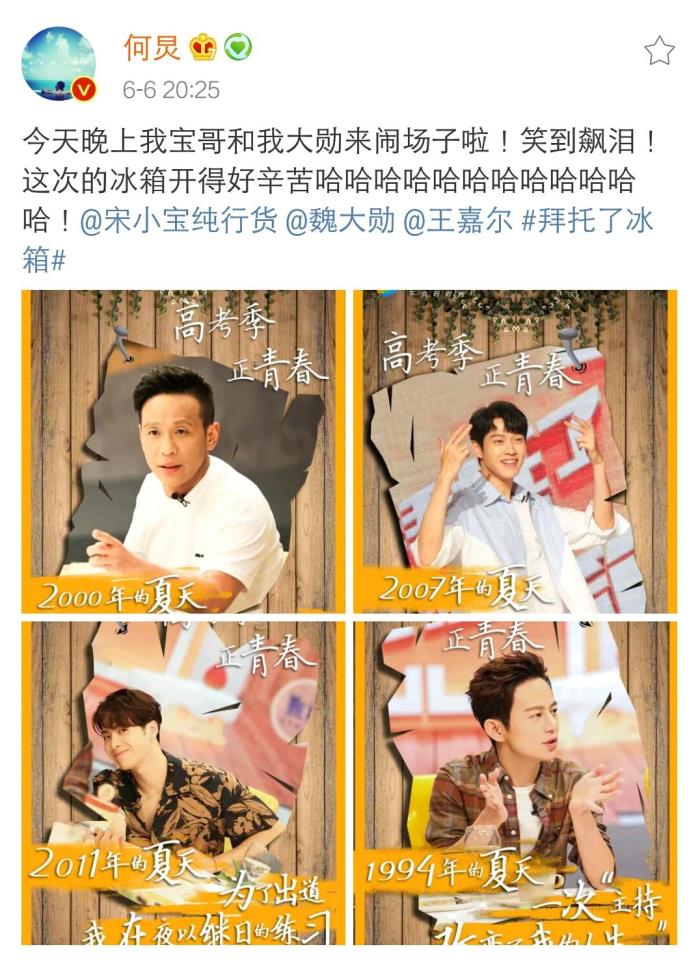This screenshot has height=962, width=700.
Task: View the 2000年的夏天 photo
Action: (x=183, y=452)
